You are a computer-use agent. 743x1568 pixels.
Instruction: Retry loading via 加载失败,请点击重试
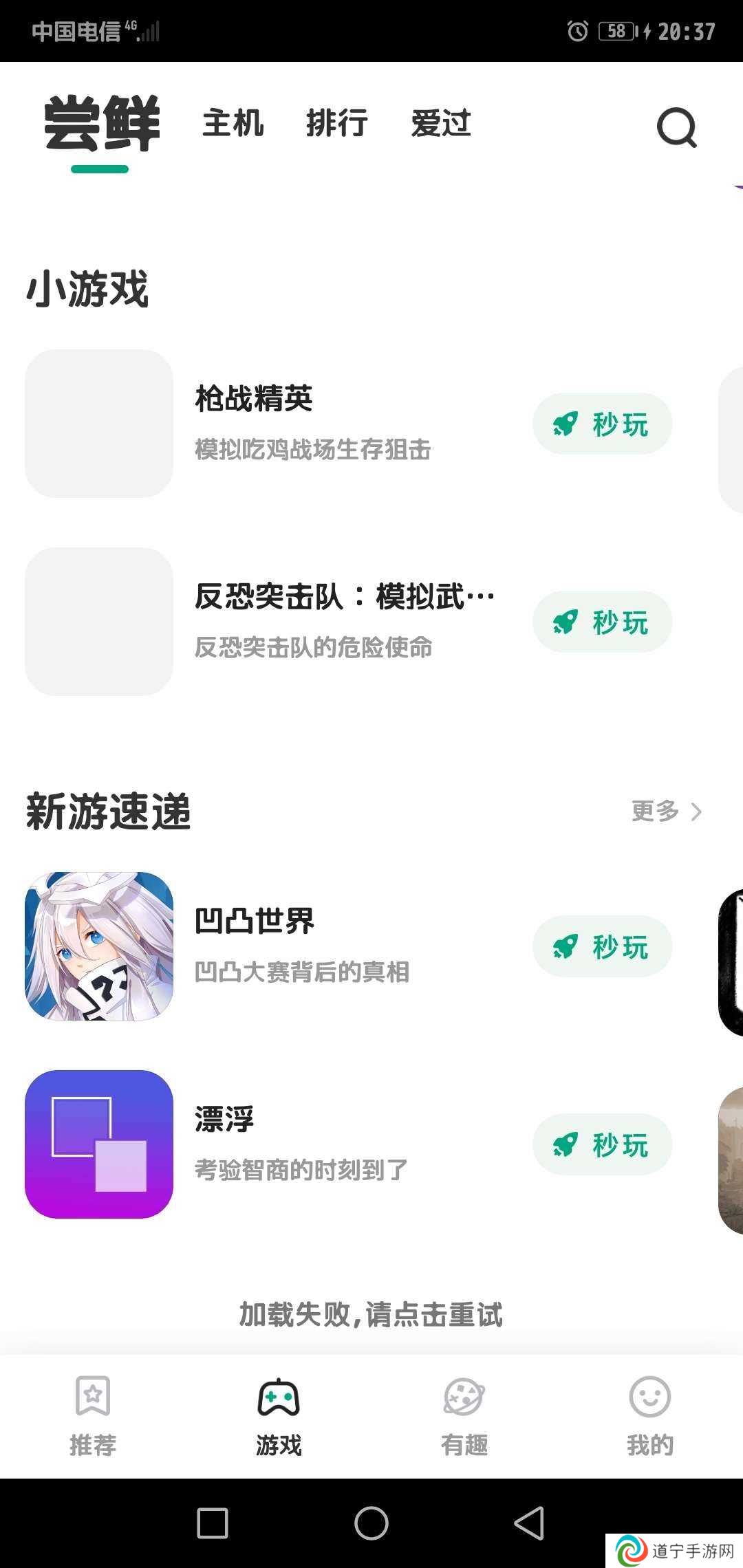click(371, 1315)
